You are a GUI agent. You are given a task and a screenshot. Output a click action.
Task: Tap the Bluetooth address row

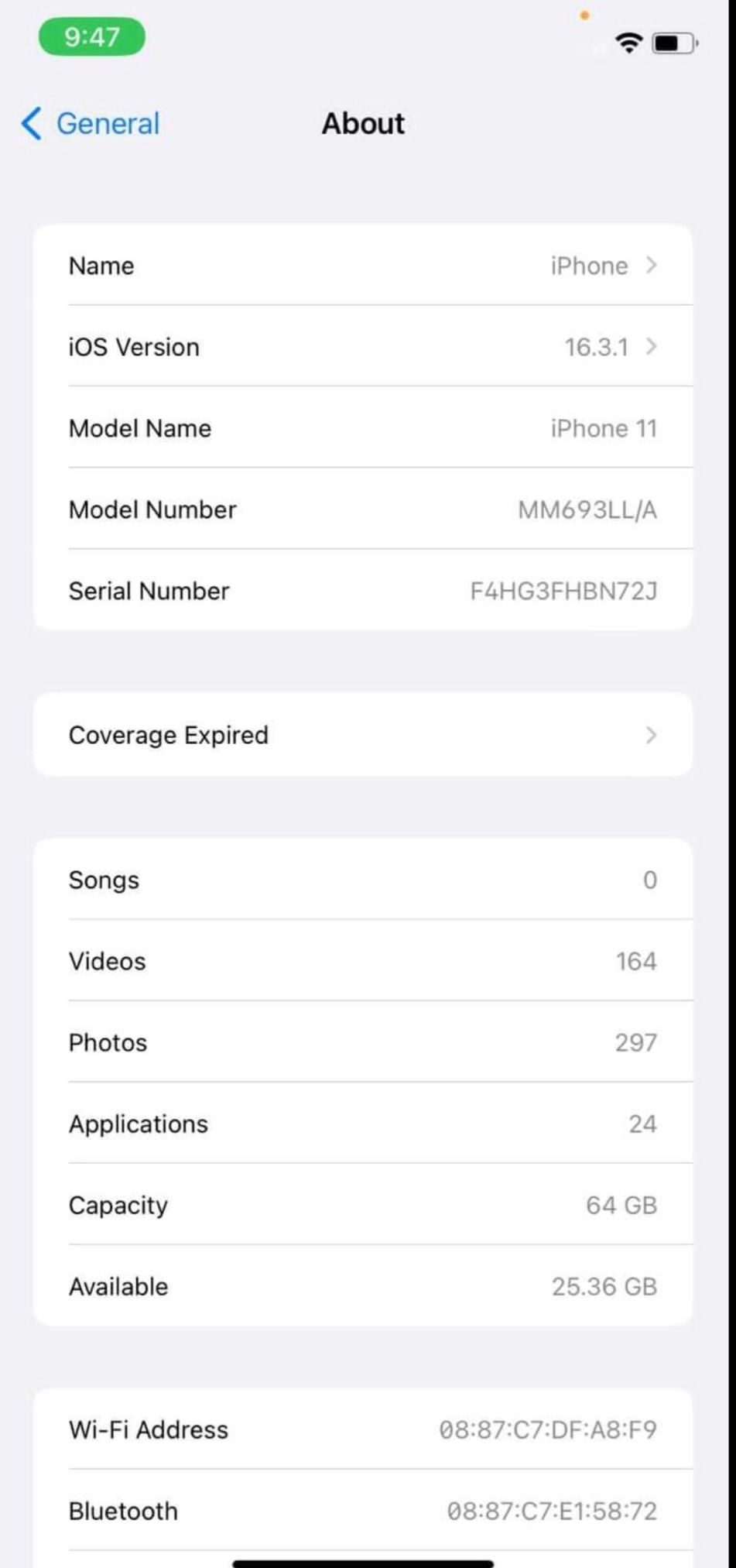364,1510
